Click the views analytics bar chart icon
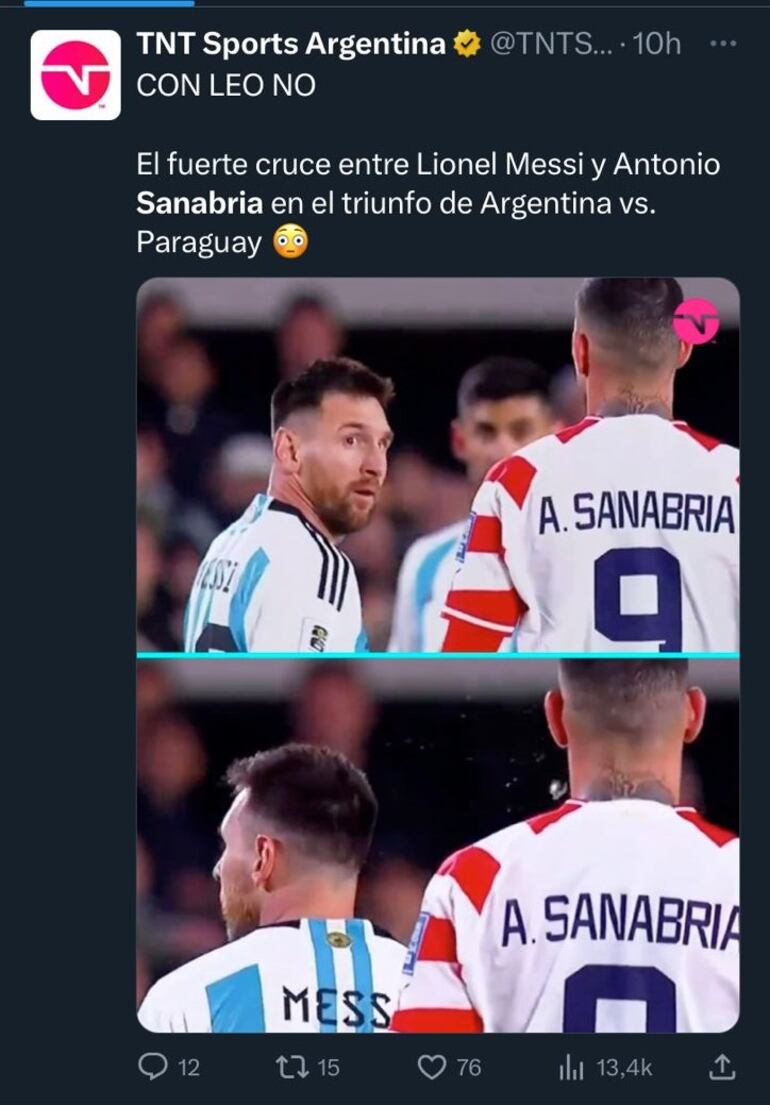 571,1067
